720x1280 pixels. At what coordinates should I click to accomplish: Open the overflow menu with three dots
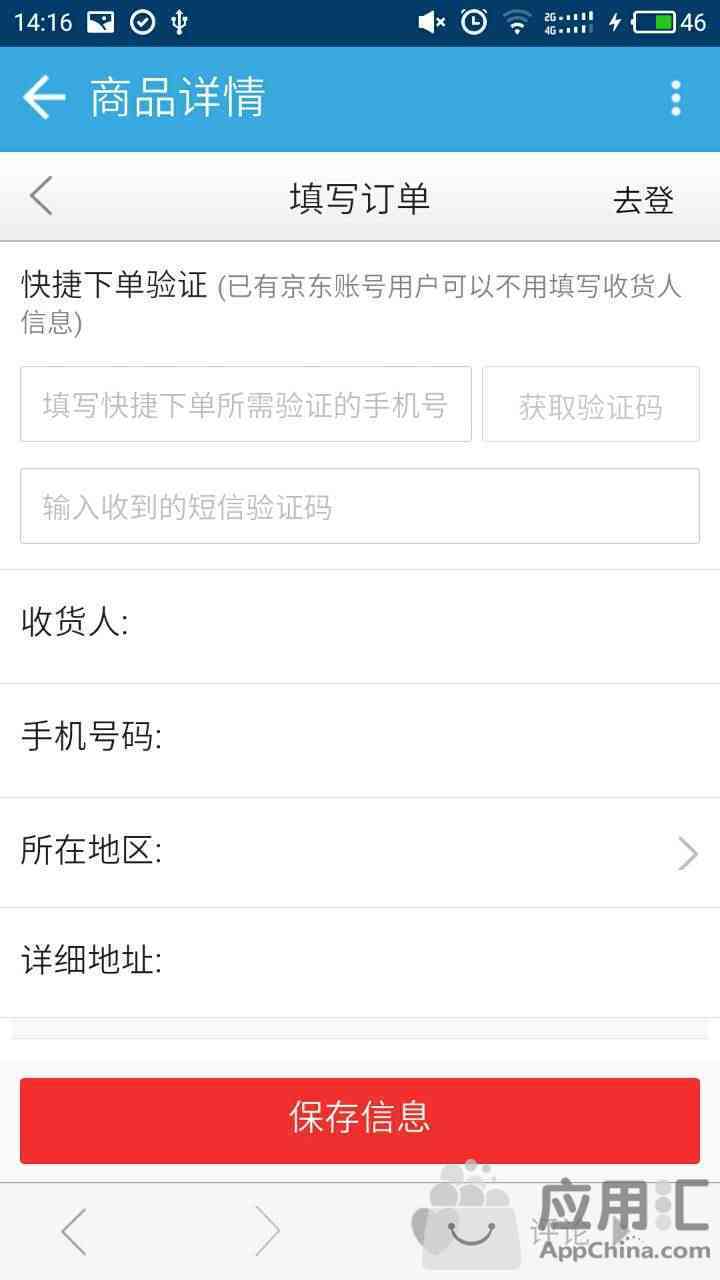[x=676, y=98]
